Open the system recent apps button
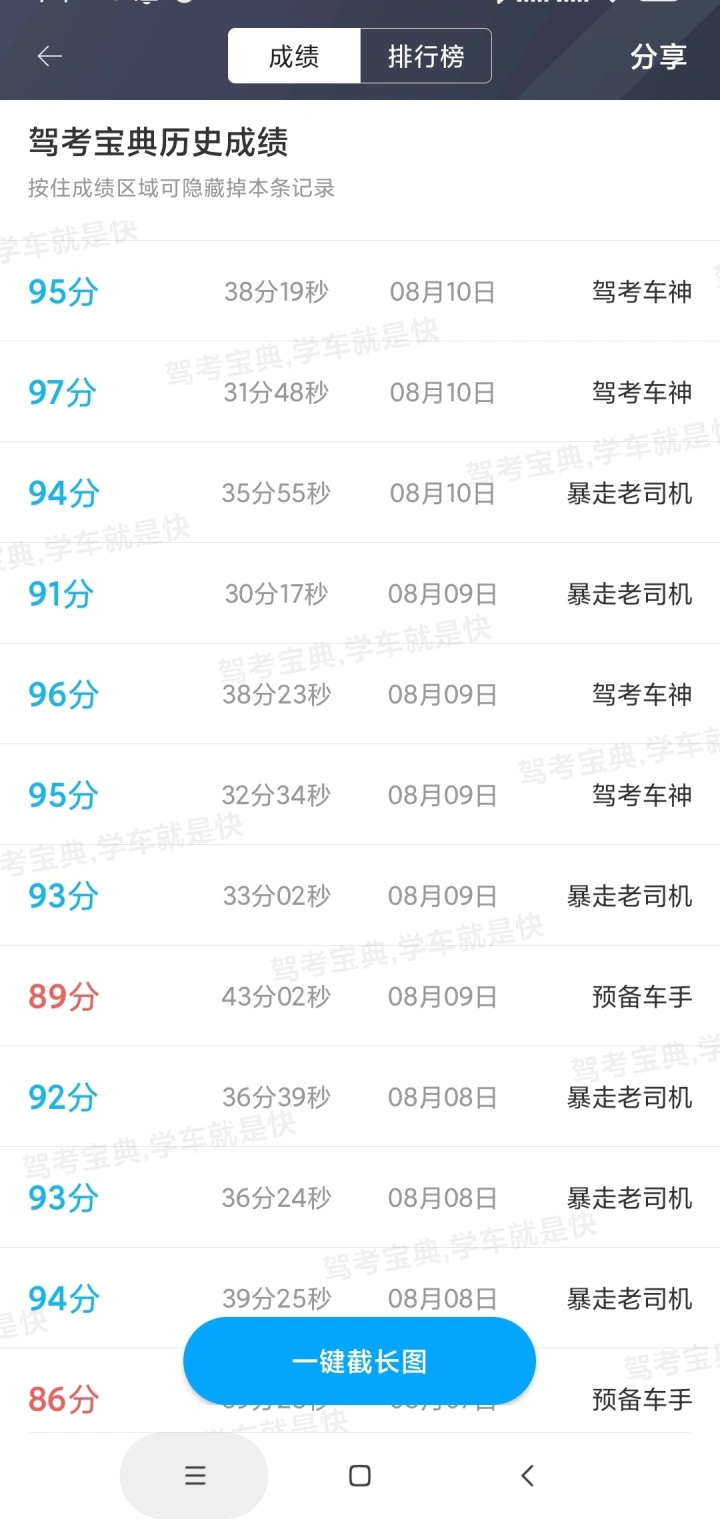The height and width of the screenshot is (1519, 720). (x=194, y=1475)
